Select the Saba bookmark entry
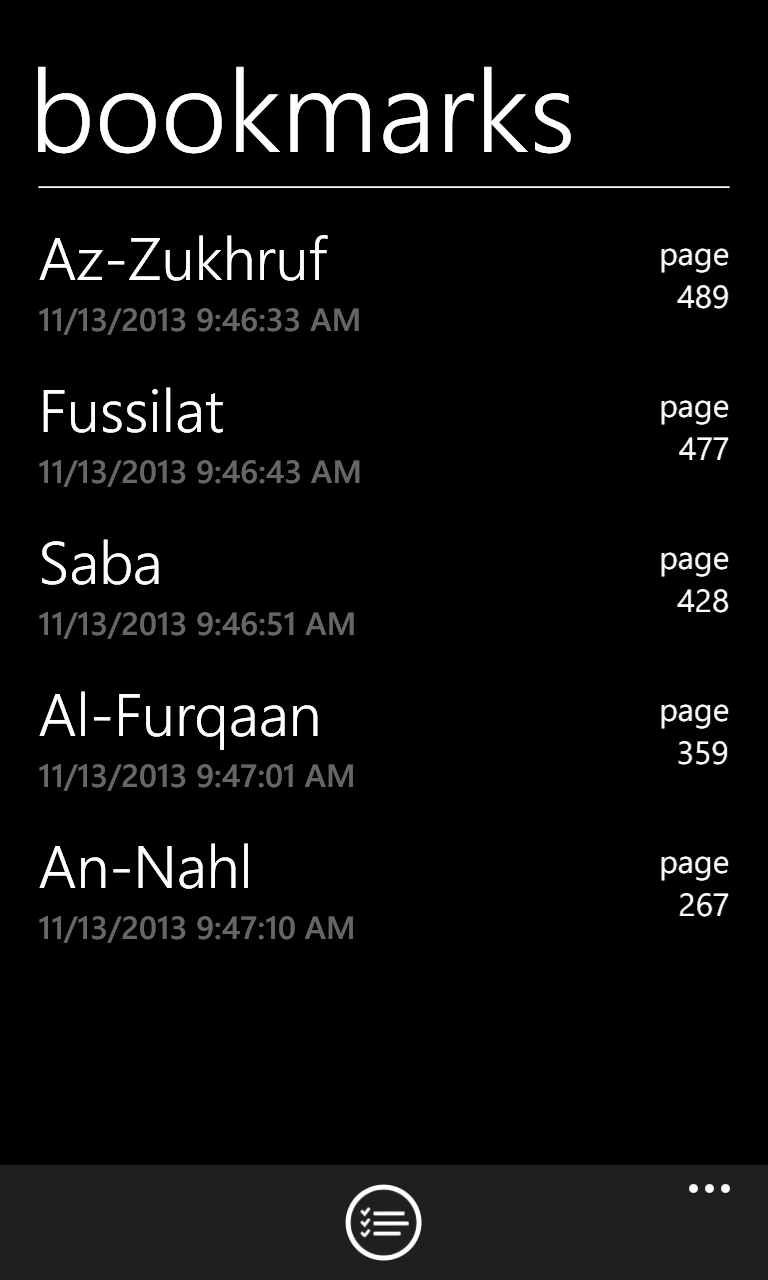 coord(100,564)
